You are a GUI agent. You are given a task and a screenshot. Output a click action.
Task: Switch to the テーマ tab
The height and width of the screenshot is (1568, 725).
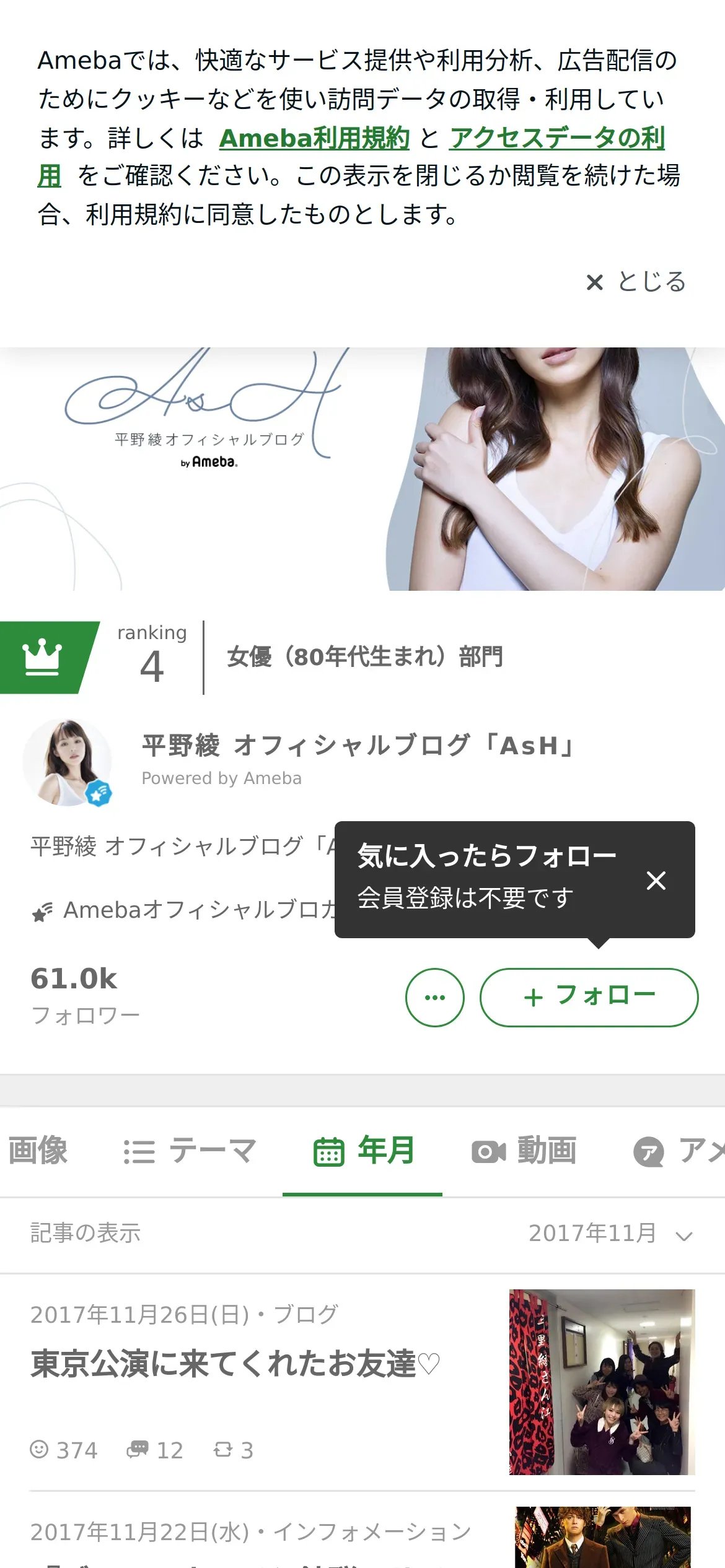pos(190,1151)
